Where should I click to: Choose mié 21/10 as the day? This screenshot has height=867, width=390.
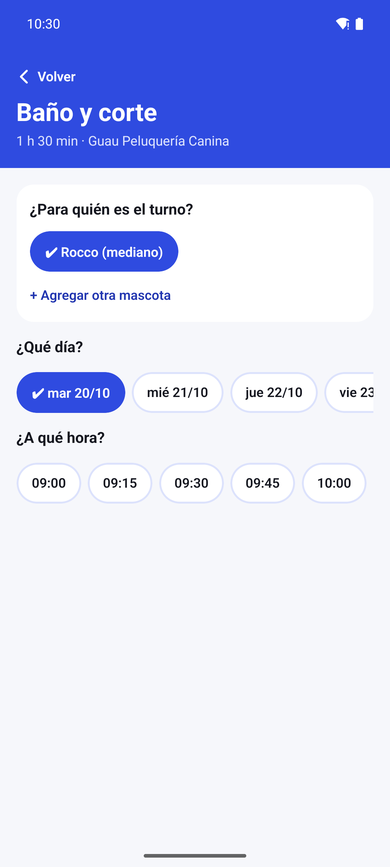point(178,393)
